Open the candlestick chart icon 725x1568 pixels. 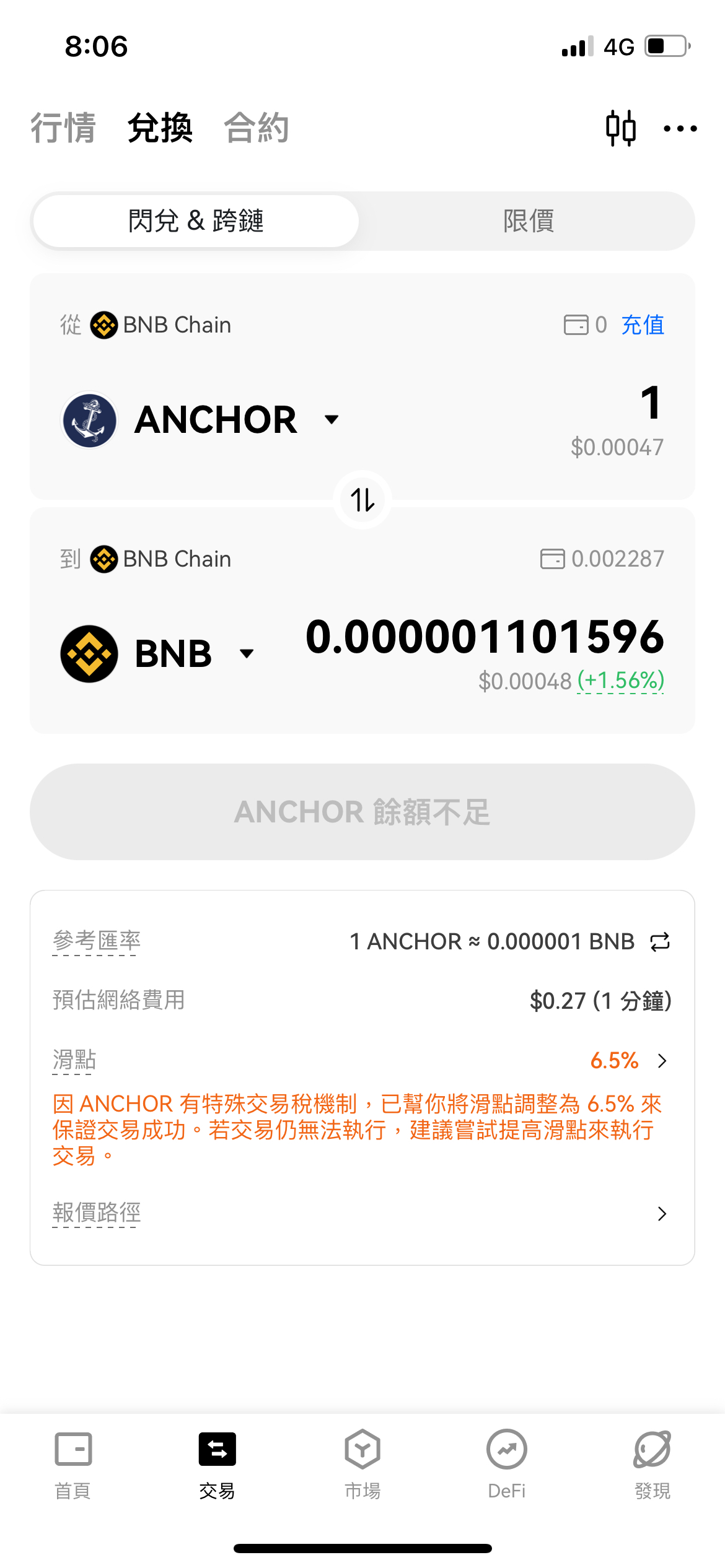(x=620, y=128)
